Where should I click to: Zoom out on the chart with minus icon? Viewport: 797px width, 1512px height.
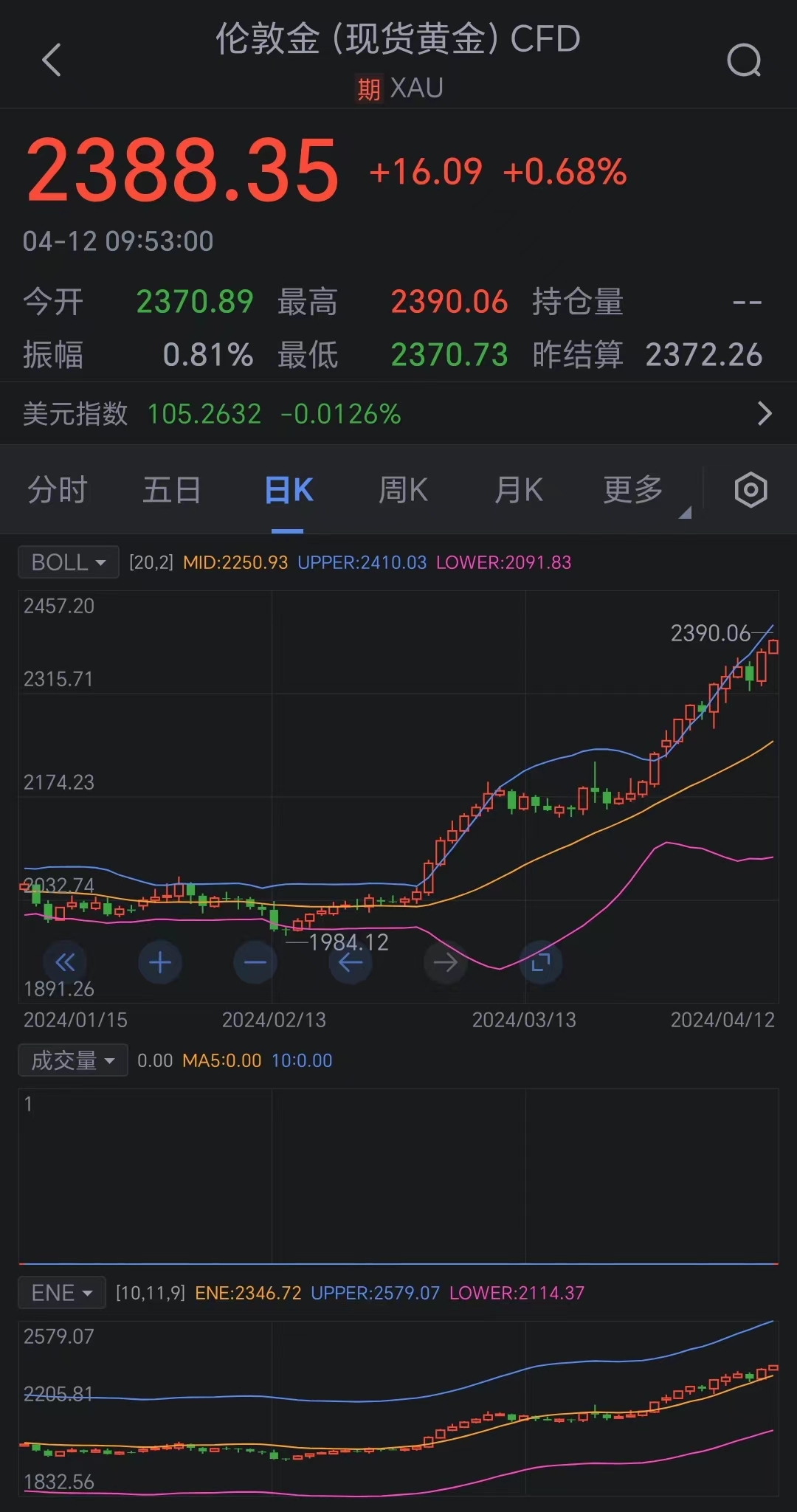(255, 962)
